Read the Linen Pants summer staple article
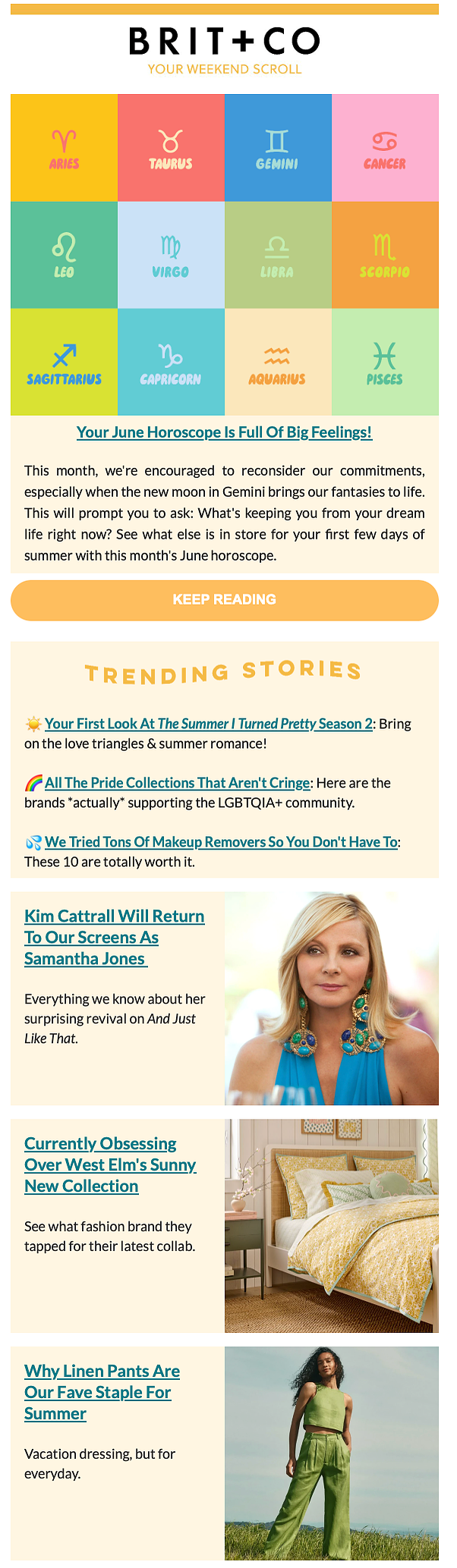This screenshot has width=457, height=1568. coord(102,1392)
